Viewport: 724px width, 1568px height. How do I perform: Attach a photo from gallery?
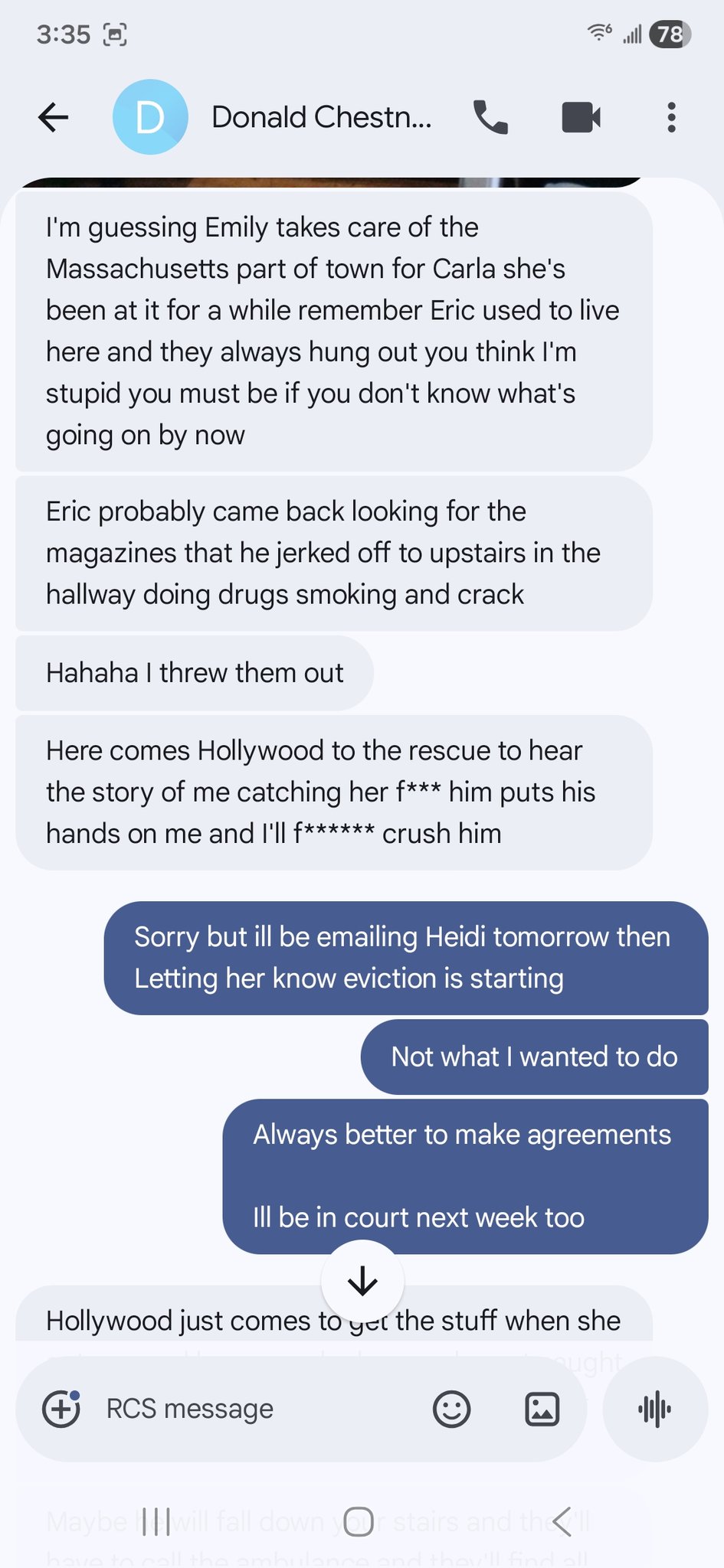[x=542, y=1409]
